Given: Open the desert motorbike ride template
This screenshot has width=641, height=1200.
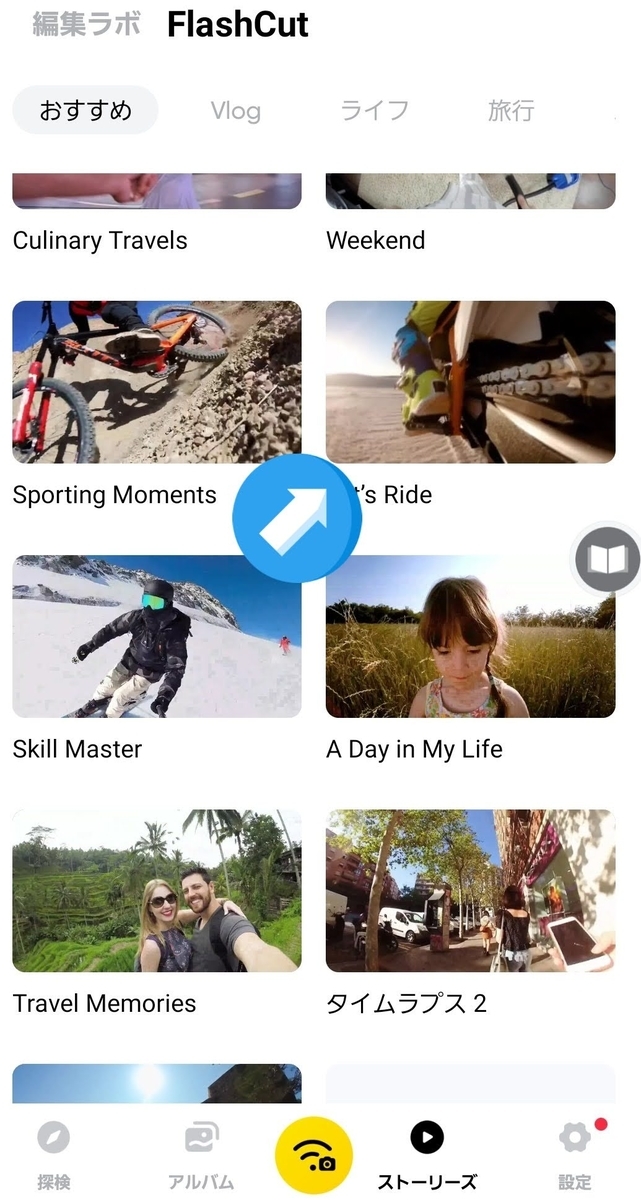Looking at the screenshot, I should [470, 382].
